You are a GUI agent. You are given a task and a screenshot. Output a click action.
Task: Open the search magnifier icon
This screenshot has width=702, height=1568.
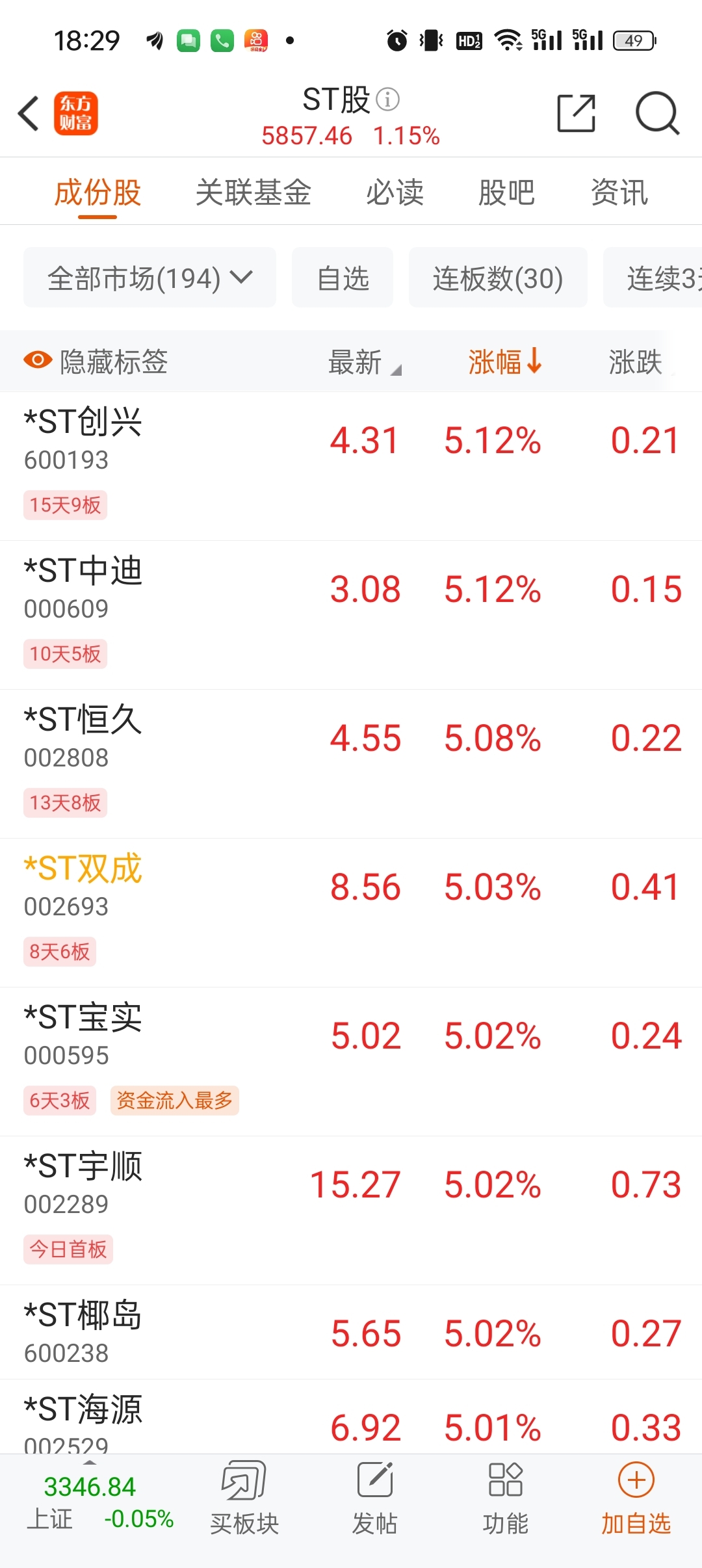[657, 113]
